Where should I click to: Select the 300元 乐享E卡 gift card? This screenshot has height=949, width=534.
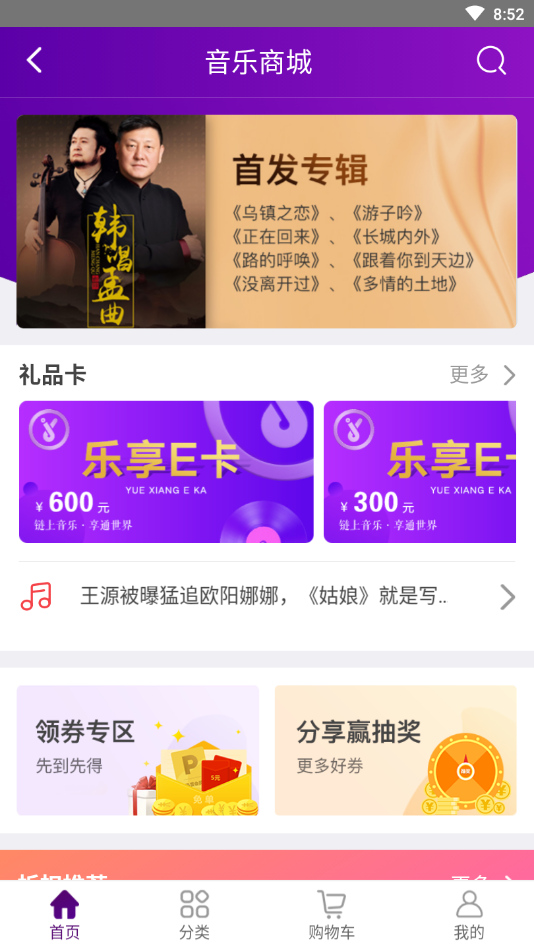point(420,471)
